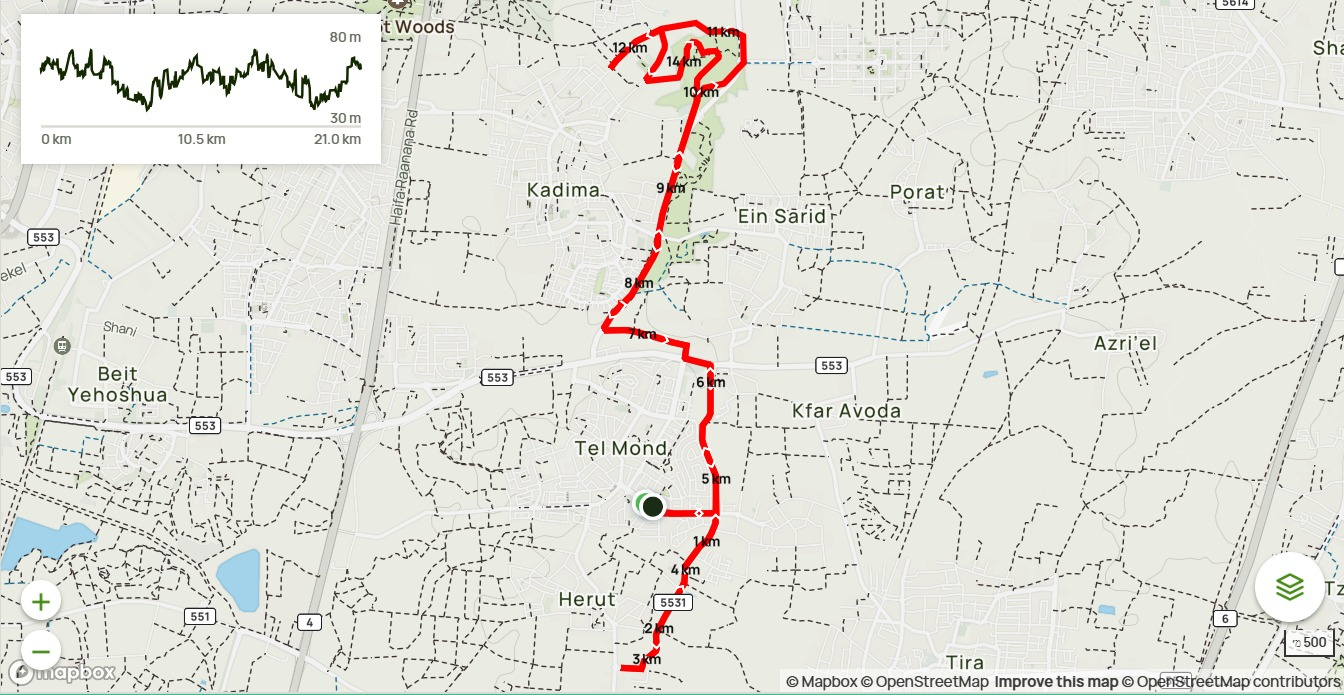Open the map layers selector

[1289, 587]
